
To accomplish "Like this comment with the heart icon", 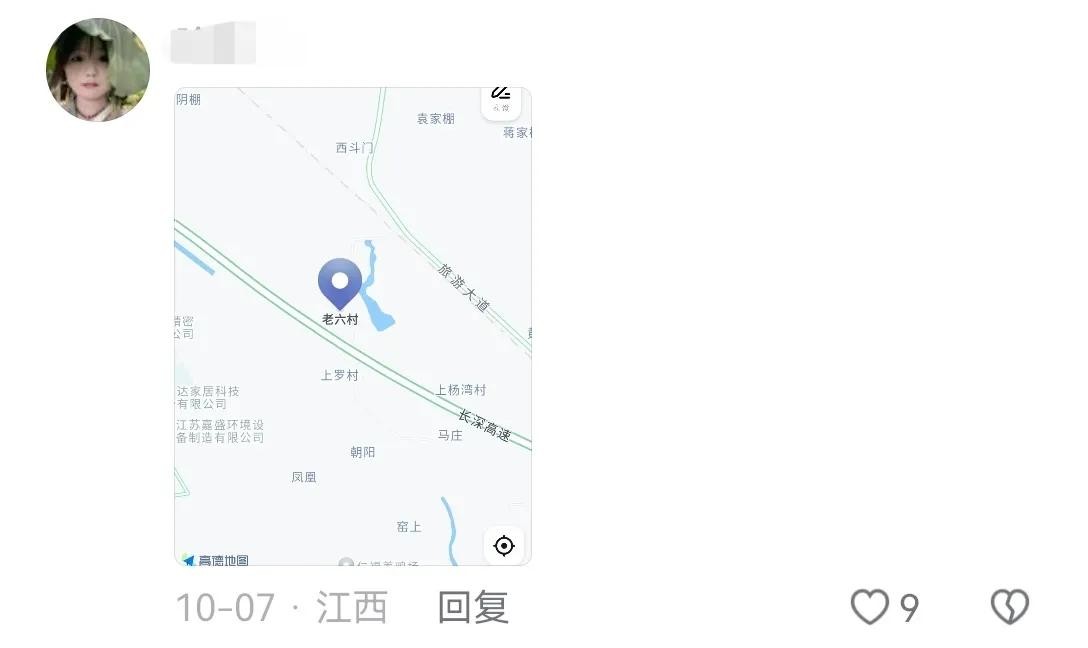I will (870, 607).
